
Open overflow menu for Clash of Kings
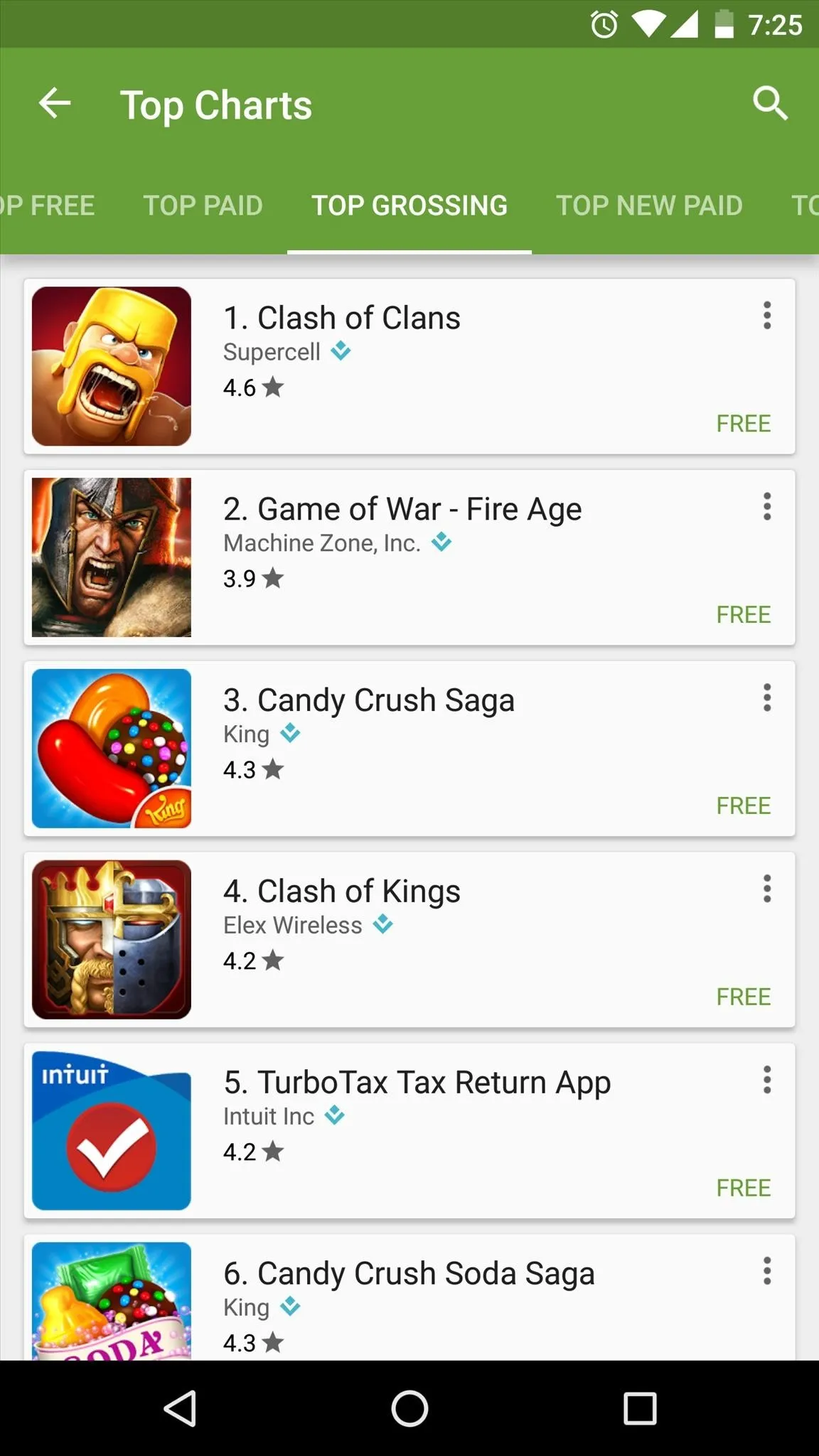click(x=767, y=889)
